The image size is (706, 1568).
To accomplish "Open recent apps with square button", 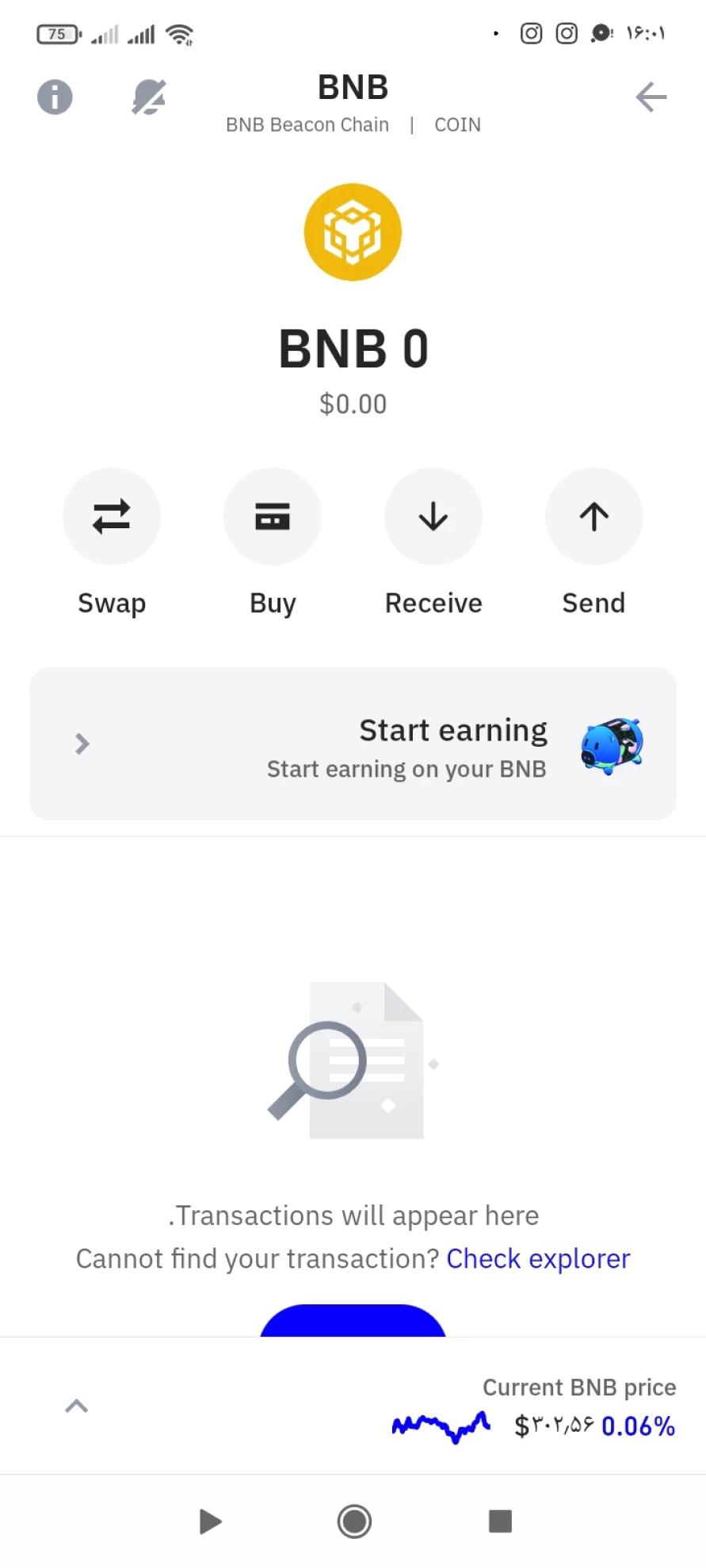I will click(500, 1520).
